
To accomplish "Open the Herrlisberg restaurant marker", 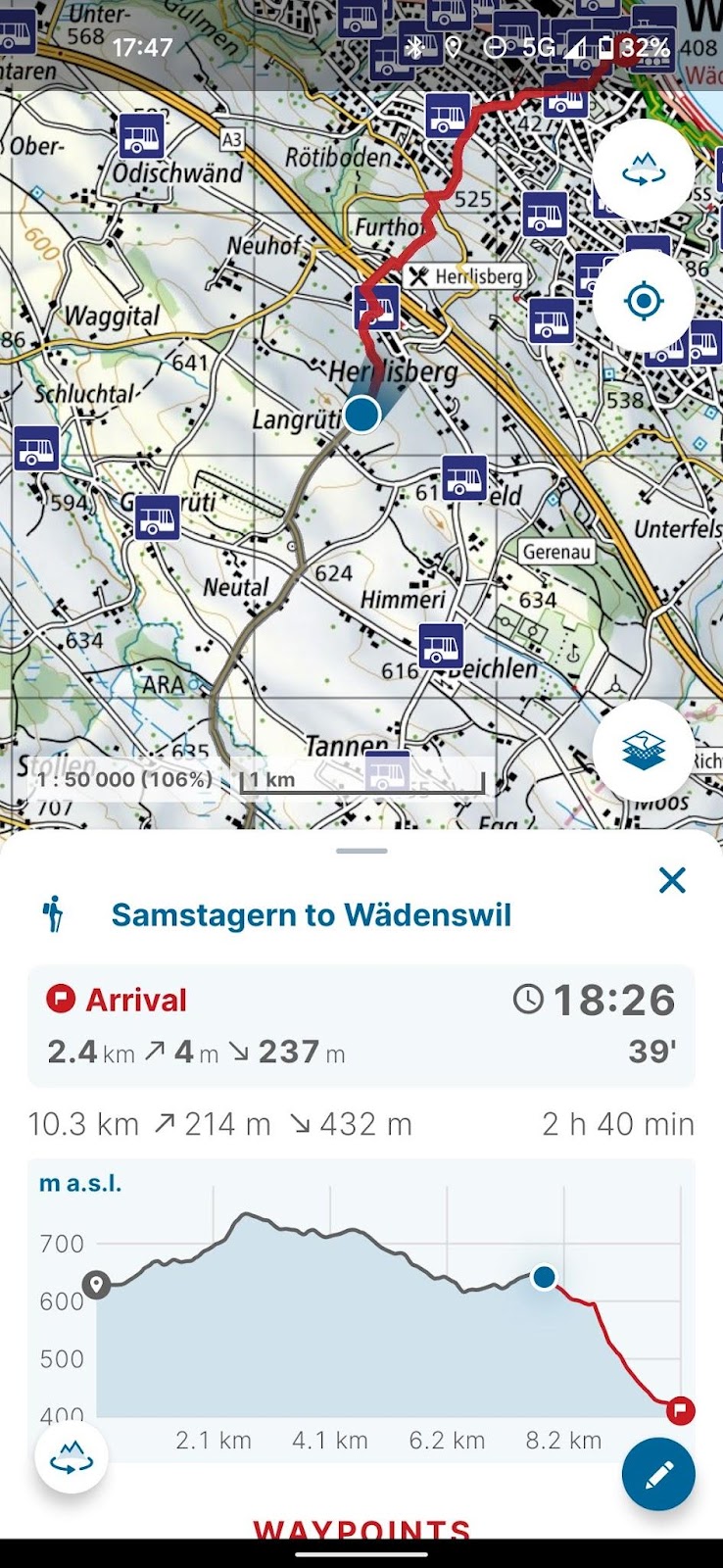I will click(465, 276).
